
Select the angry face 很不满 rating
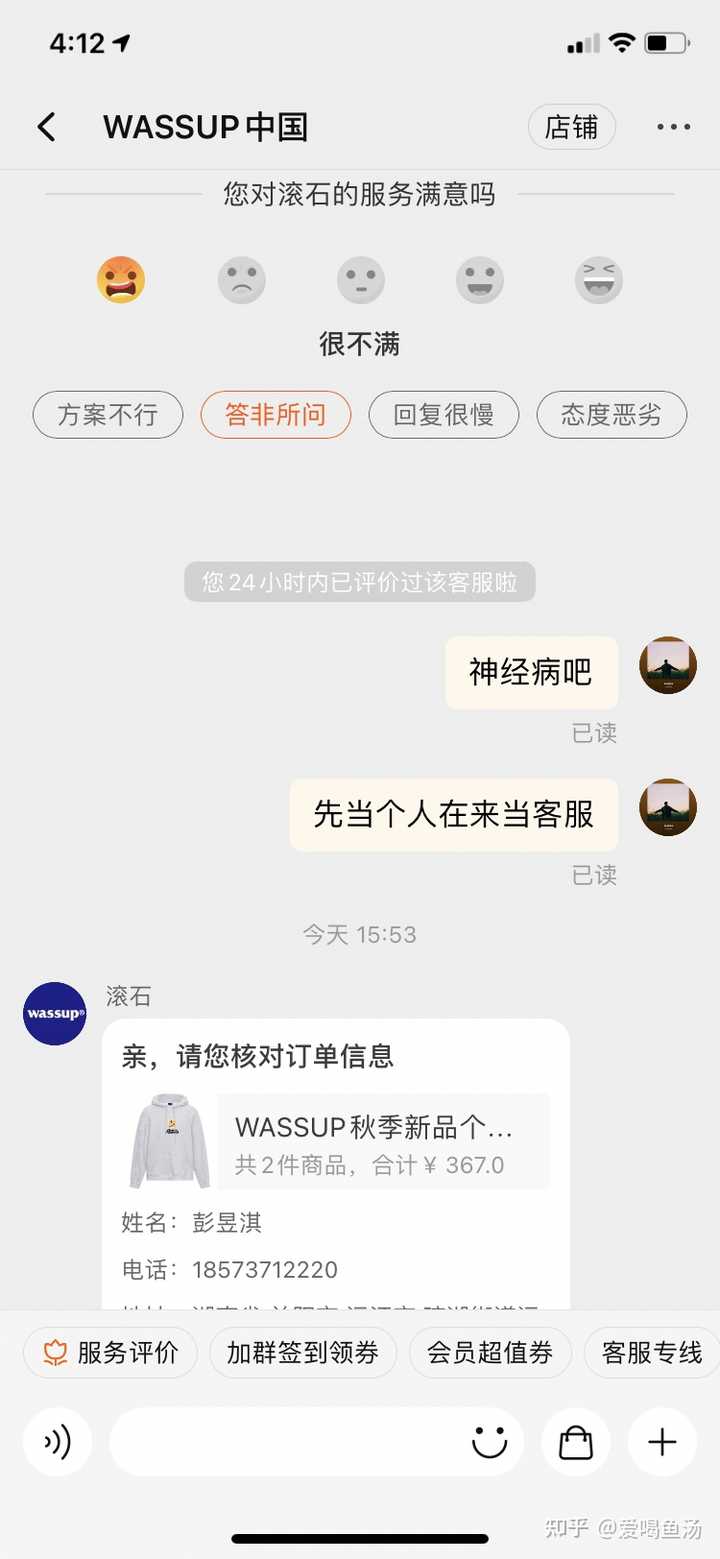point(121,281)
